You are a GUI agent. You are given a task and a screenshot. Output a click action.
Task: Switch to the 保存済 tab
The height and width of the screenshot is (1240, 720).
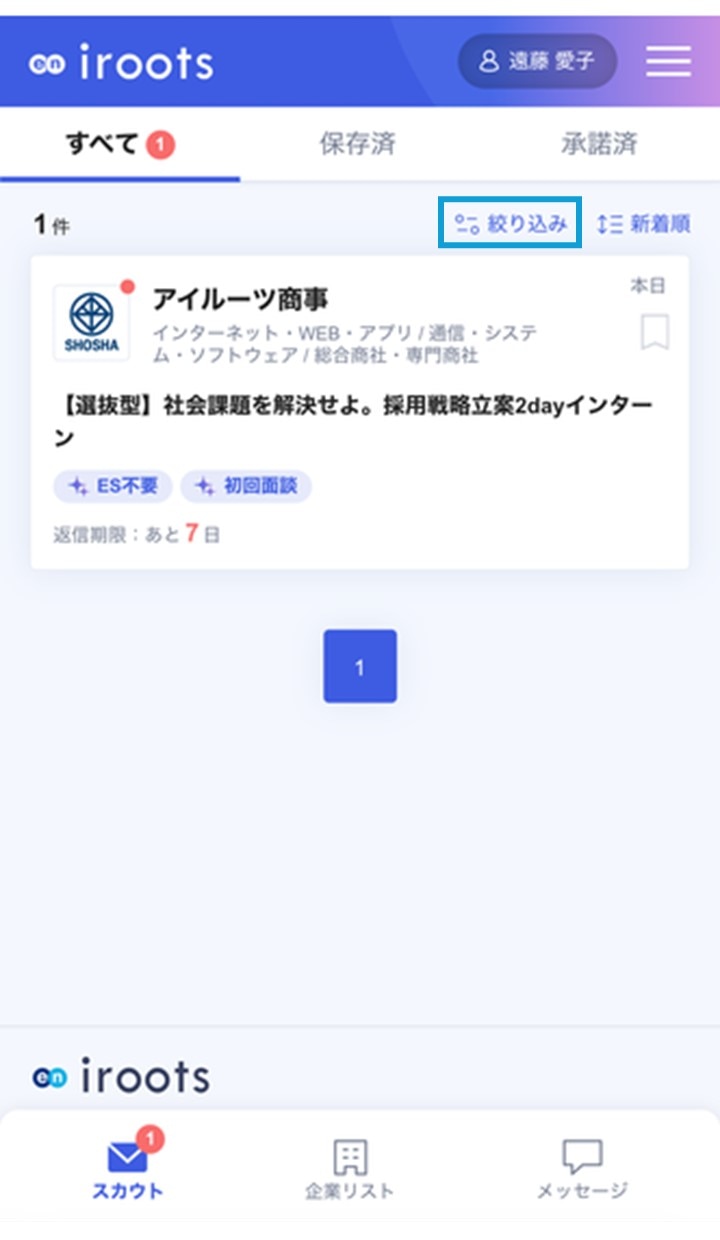358,144
